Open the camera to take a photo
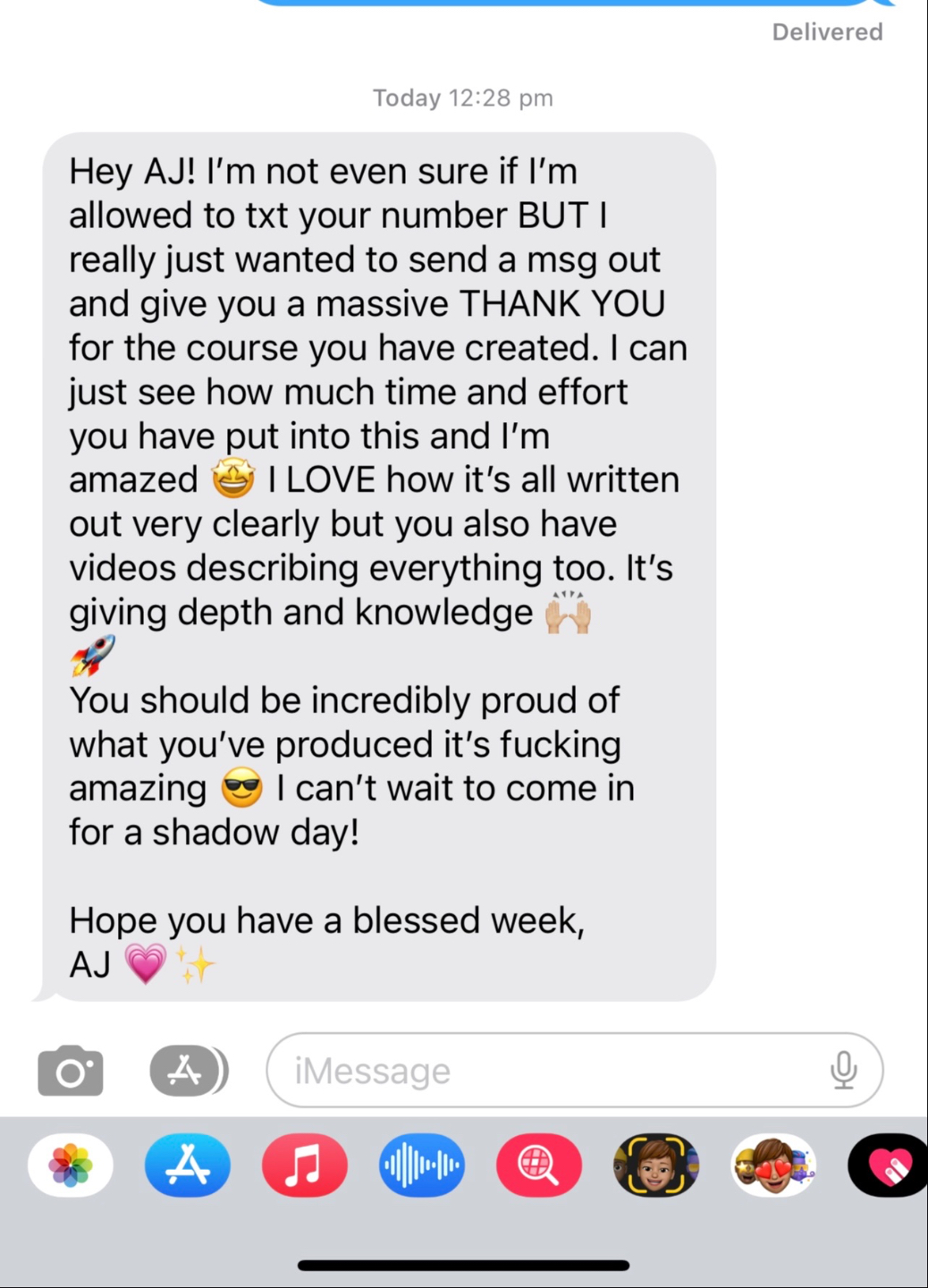Screen dimensions: 928x1288 pos(71,1071)
